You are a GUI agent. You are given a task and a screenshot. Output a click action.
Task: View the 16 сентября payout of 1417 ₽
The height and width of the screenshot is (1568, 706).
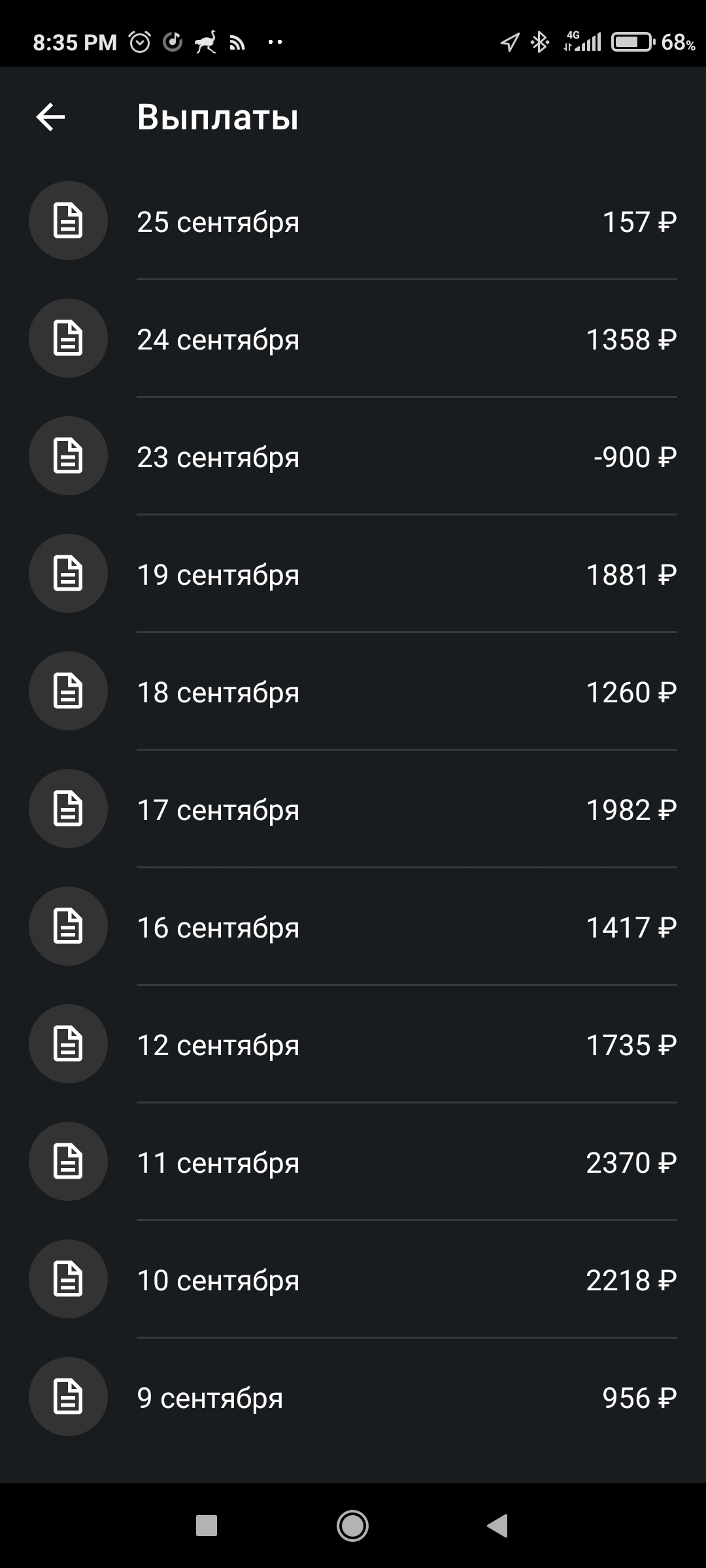(353, 927)
